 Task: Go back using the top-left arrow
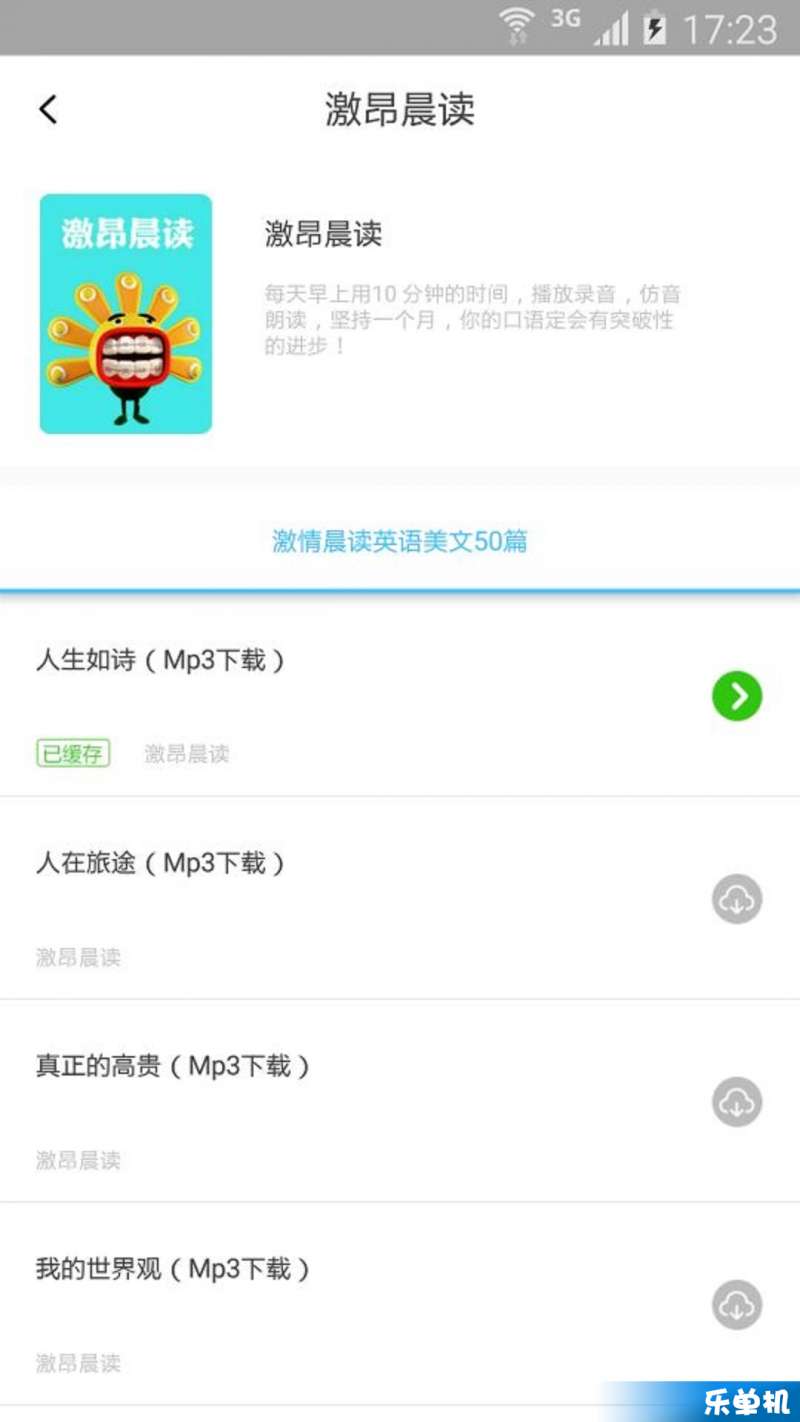pyautogui.click(x=48, y=109)
